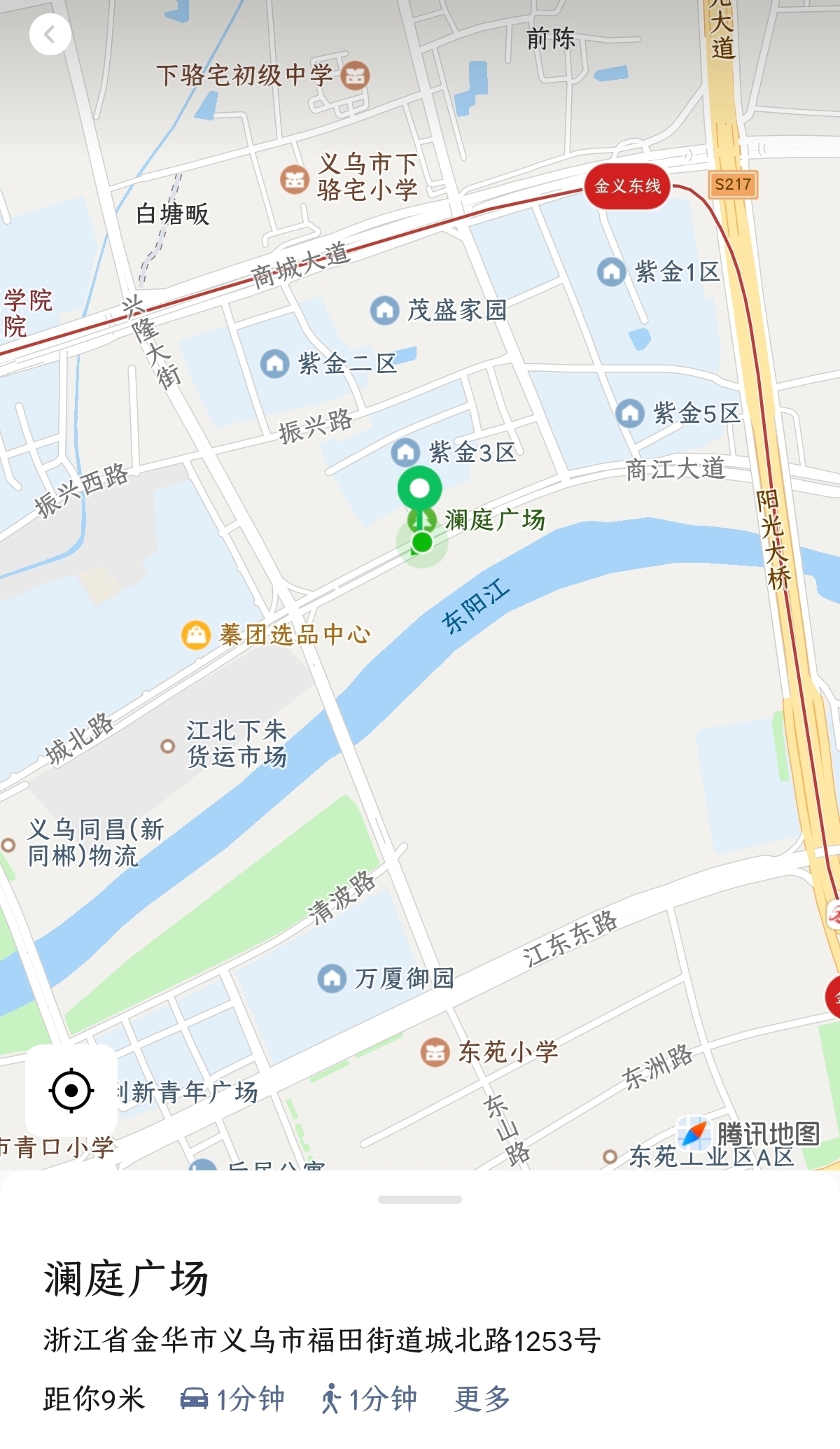Viewport: 840px width, 1449px height.
Task: Select the 万厦御园 map marker
Action: click(332, 978)
